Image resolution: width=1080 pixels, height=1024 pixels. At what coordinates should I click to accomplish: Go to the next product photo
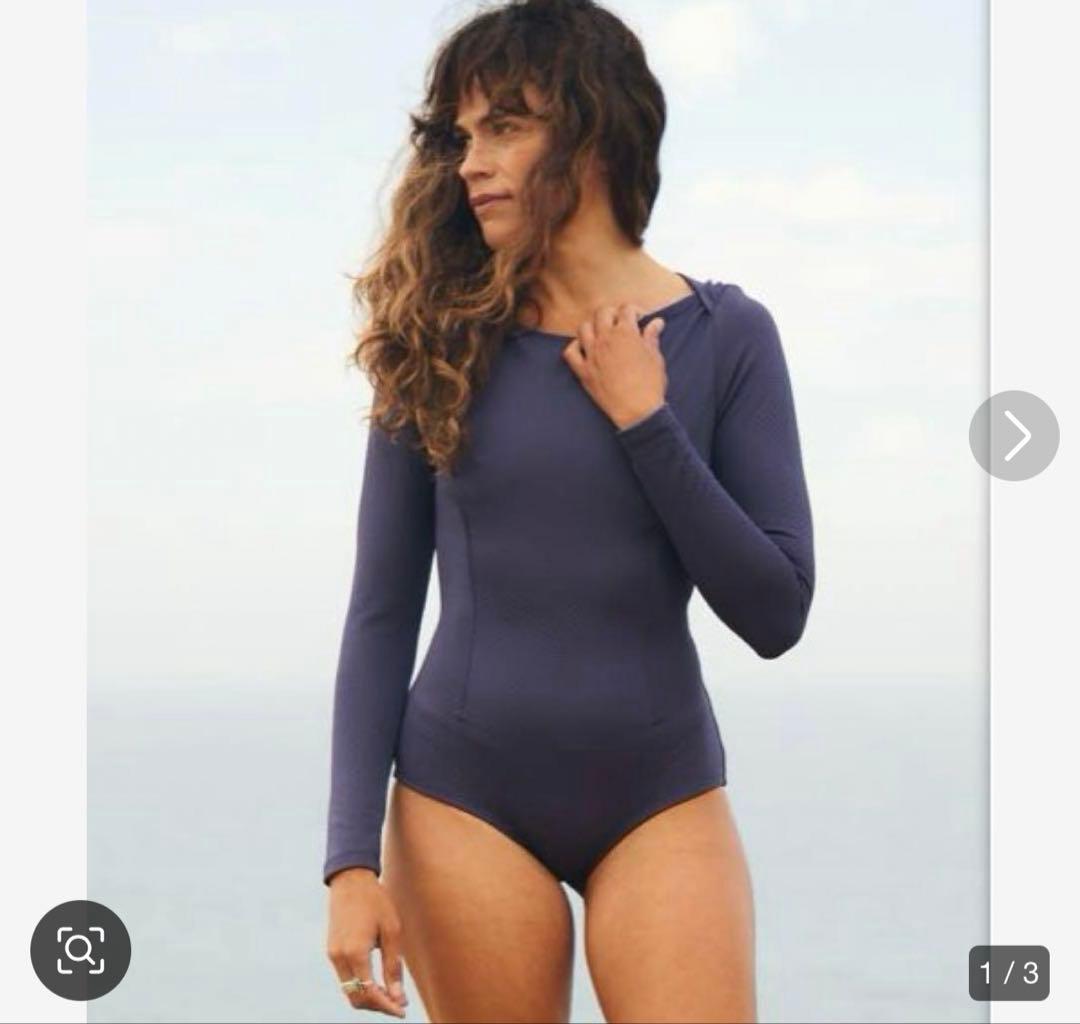tap(1013, 436)
